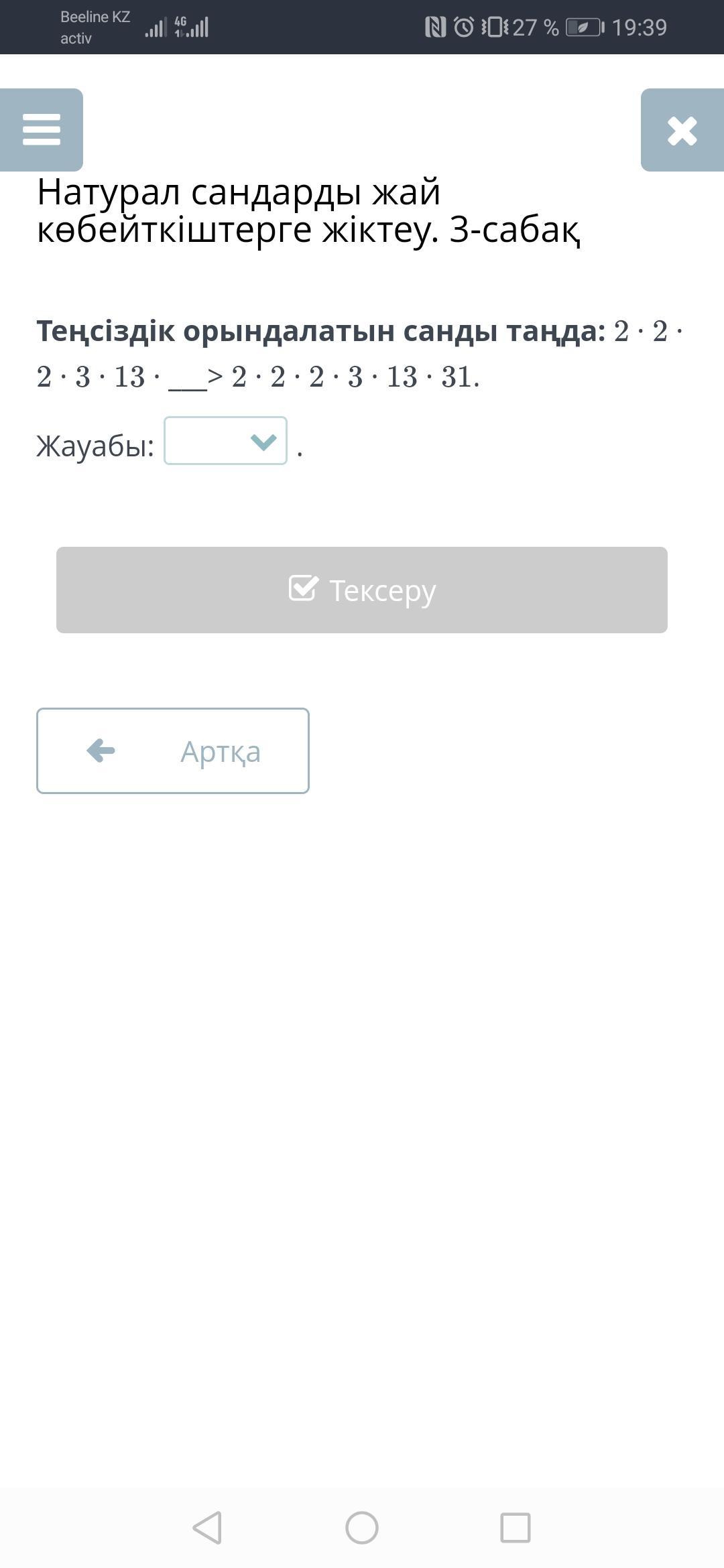Viewport: 724px width, 1568px height.
Task: Go back with the Артқа button
Action: pos(173,750)
